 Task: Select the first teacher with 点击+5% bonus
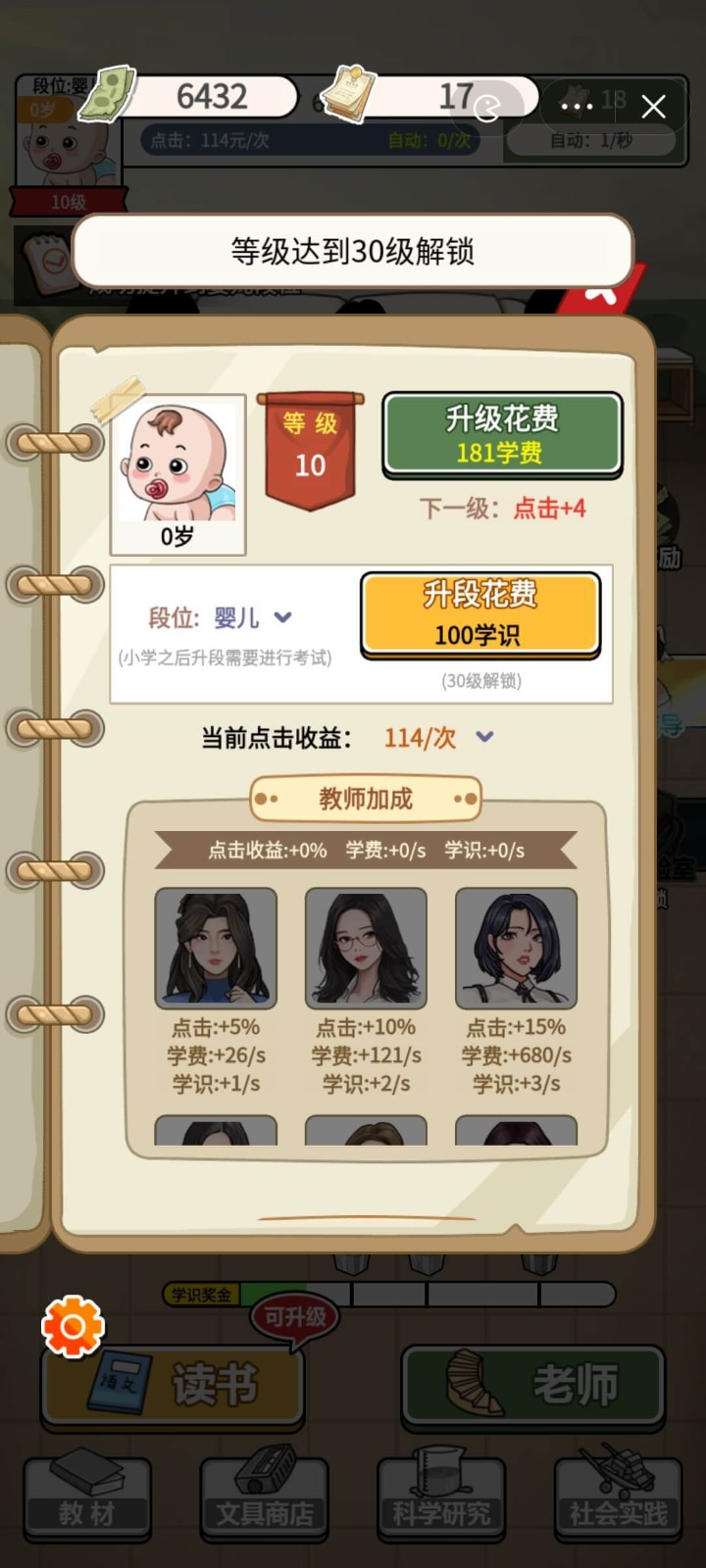[x=214, y=946]
